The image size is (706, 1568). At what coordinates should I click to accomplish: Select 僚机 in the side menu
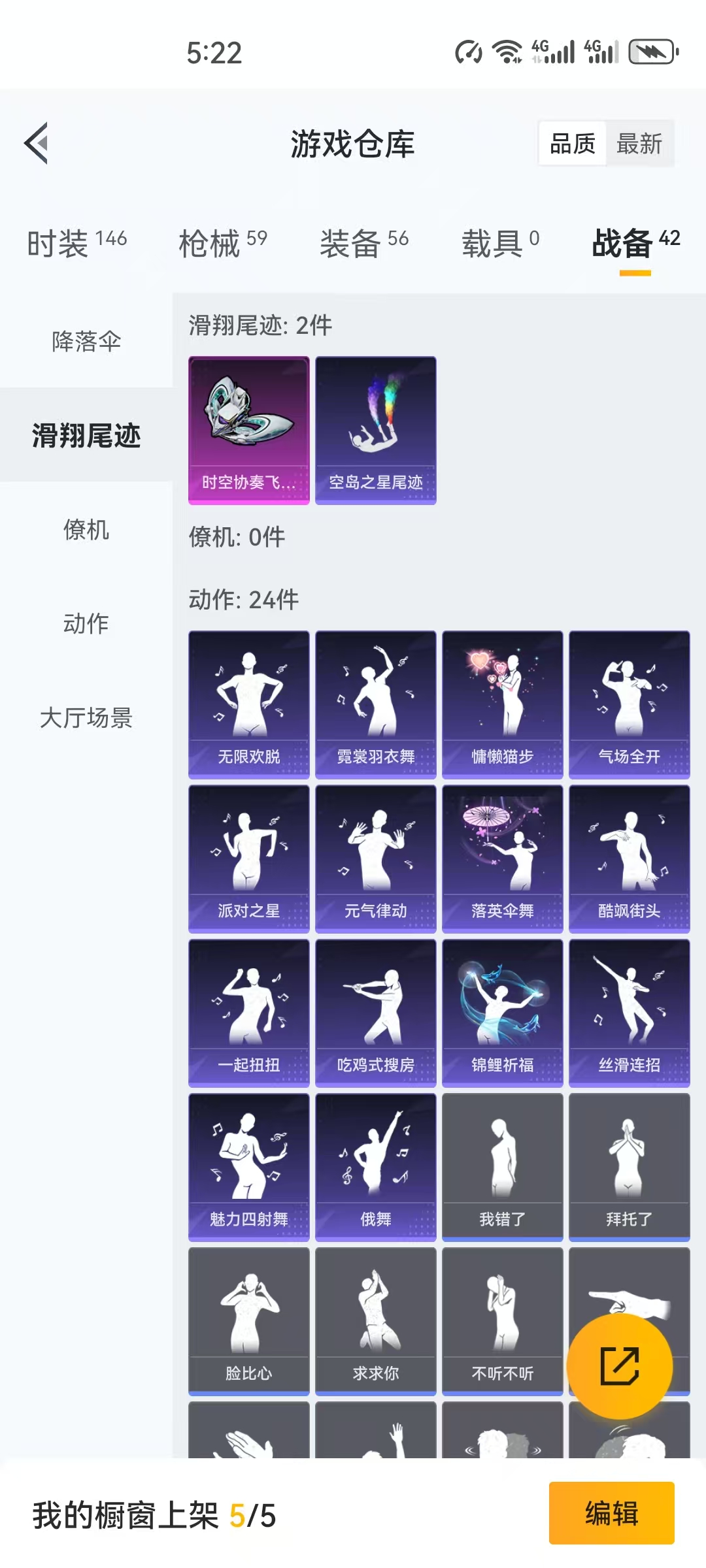tap(86, 529)
